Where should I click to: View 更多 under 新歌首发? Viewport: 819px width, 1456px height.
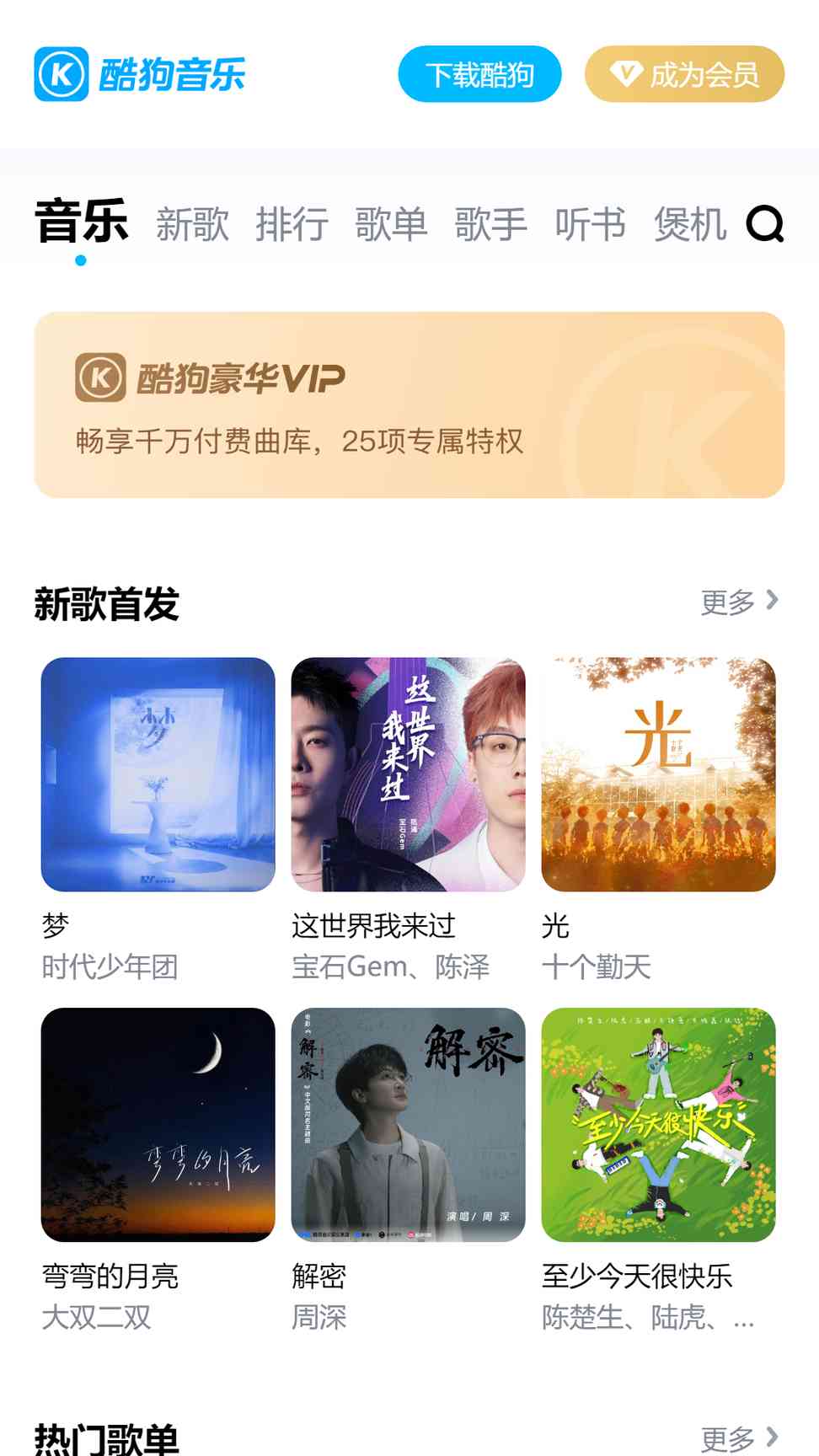coord(739,602)
